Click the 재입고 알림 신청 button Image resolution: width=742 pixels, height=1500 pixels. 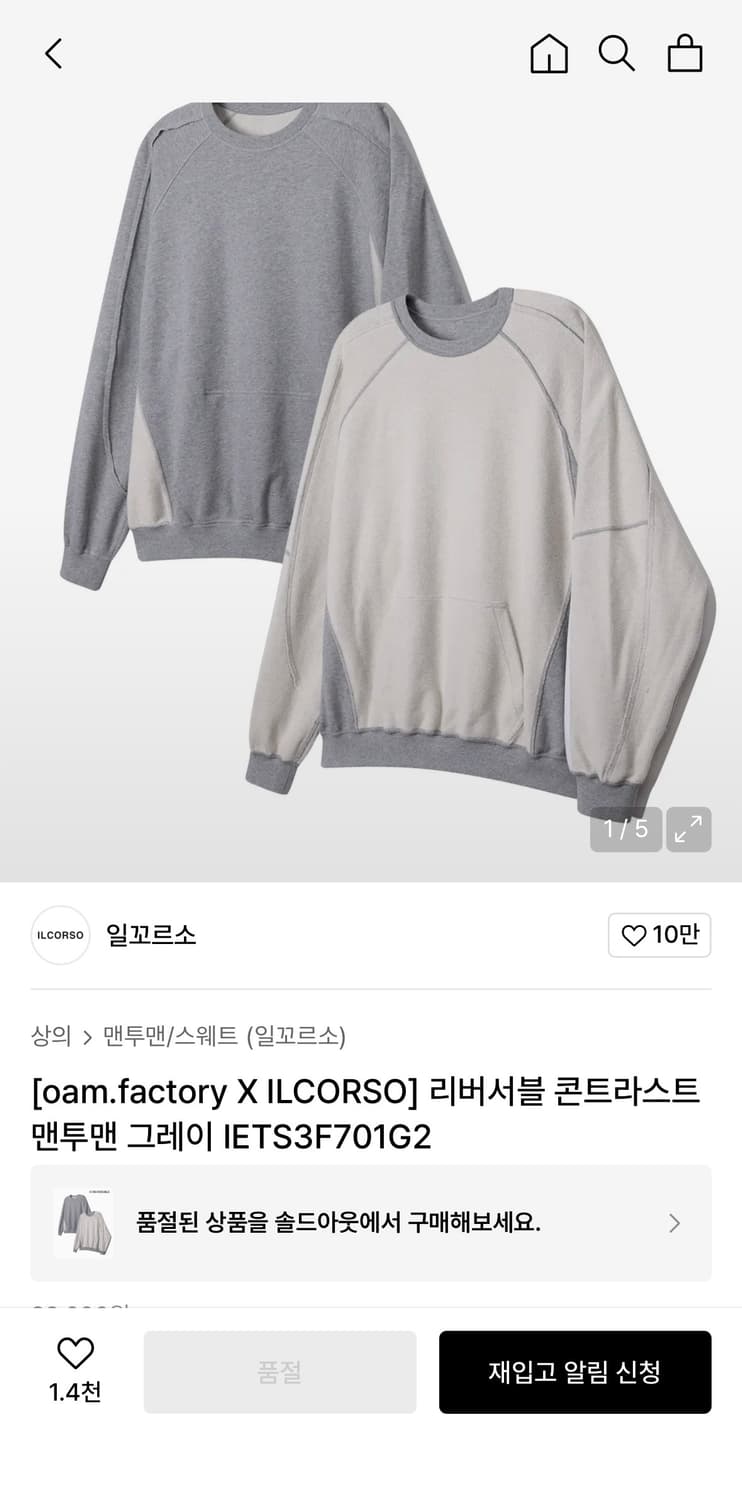point(575,1372)
